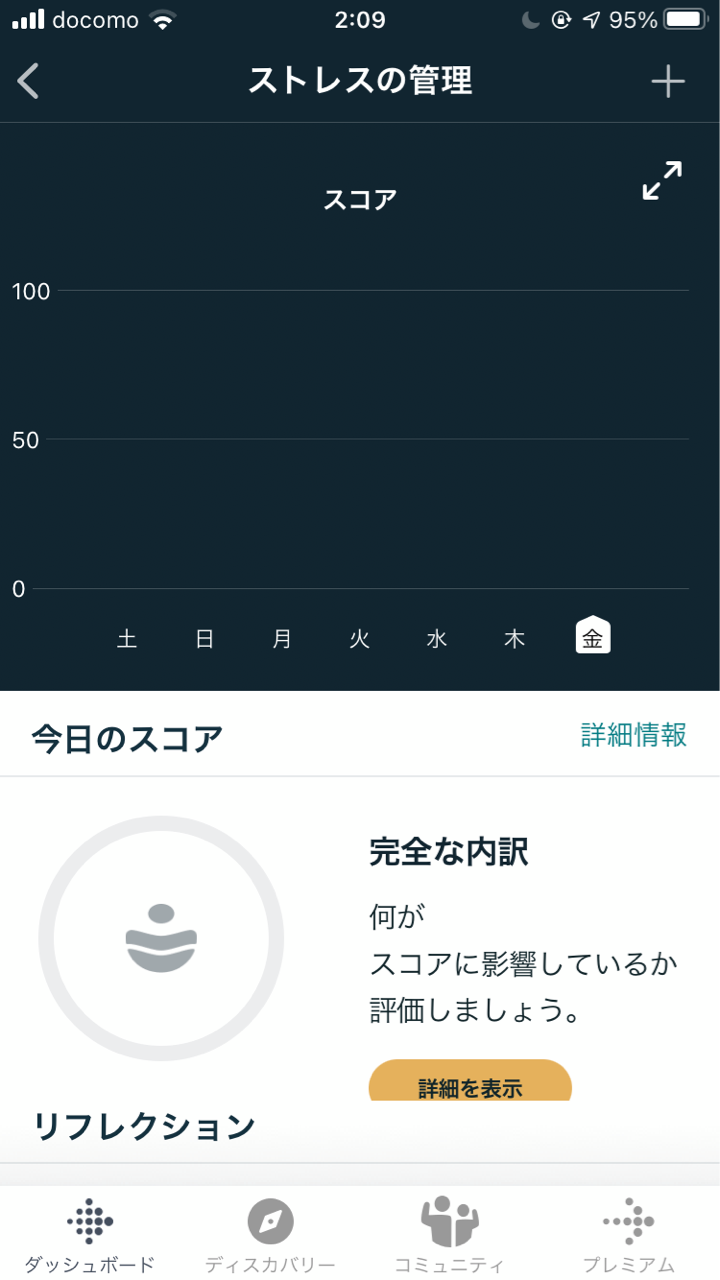Select 水 on the chart
Screen dimensions: 720x1280
(x=437, y=639)
